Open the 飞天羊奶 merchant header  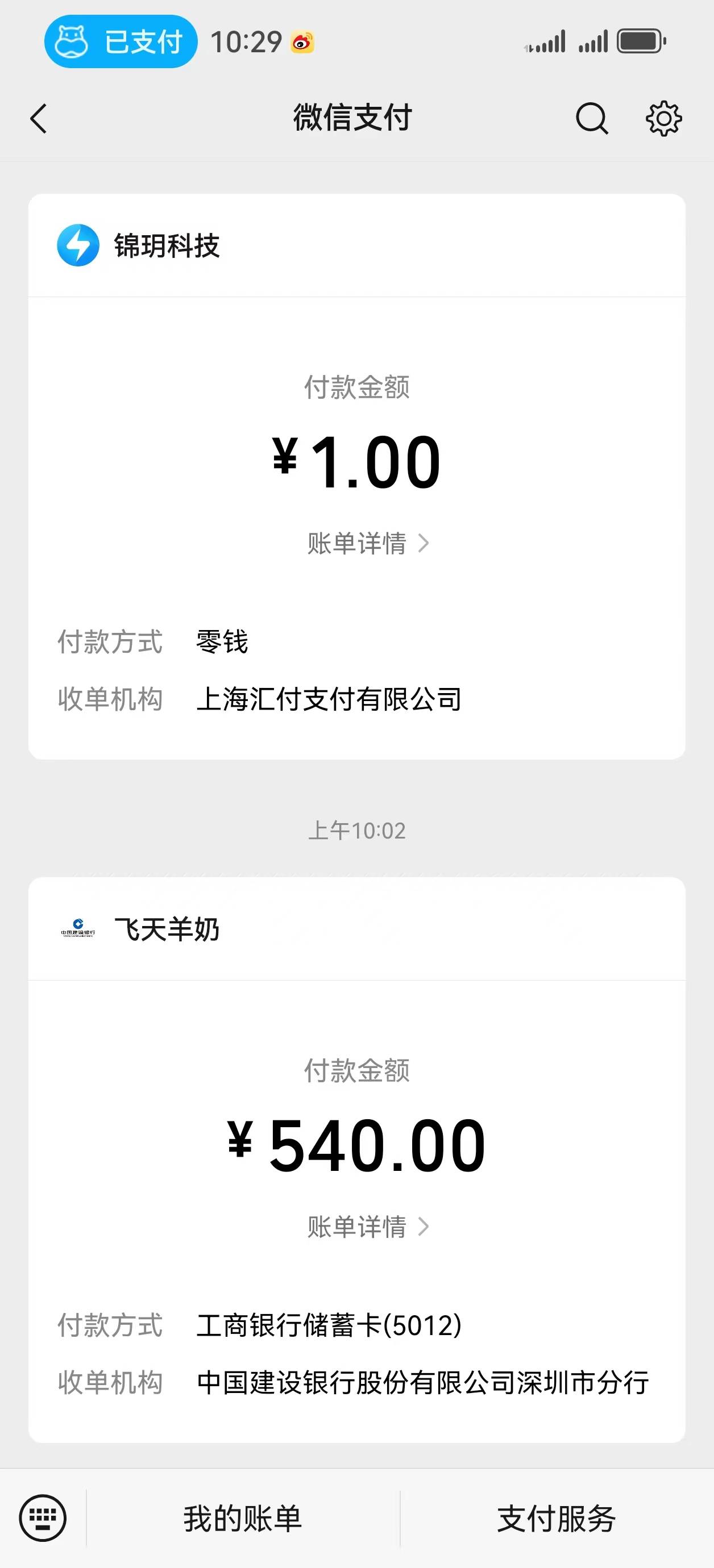165,929
